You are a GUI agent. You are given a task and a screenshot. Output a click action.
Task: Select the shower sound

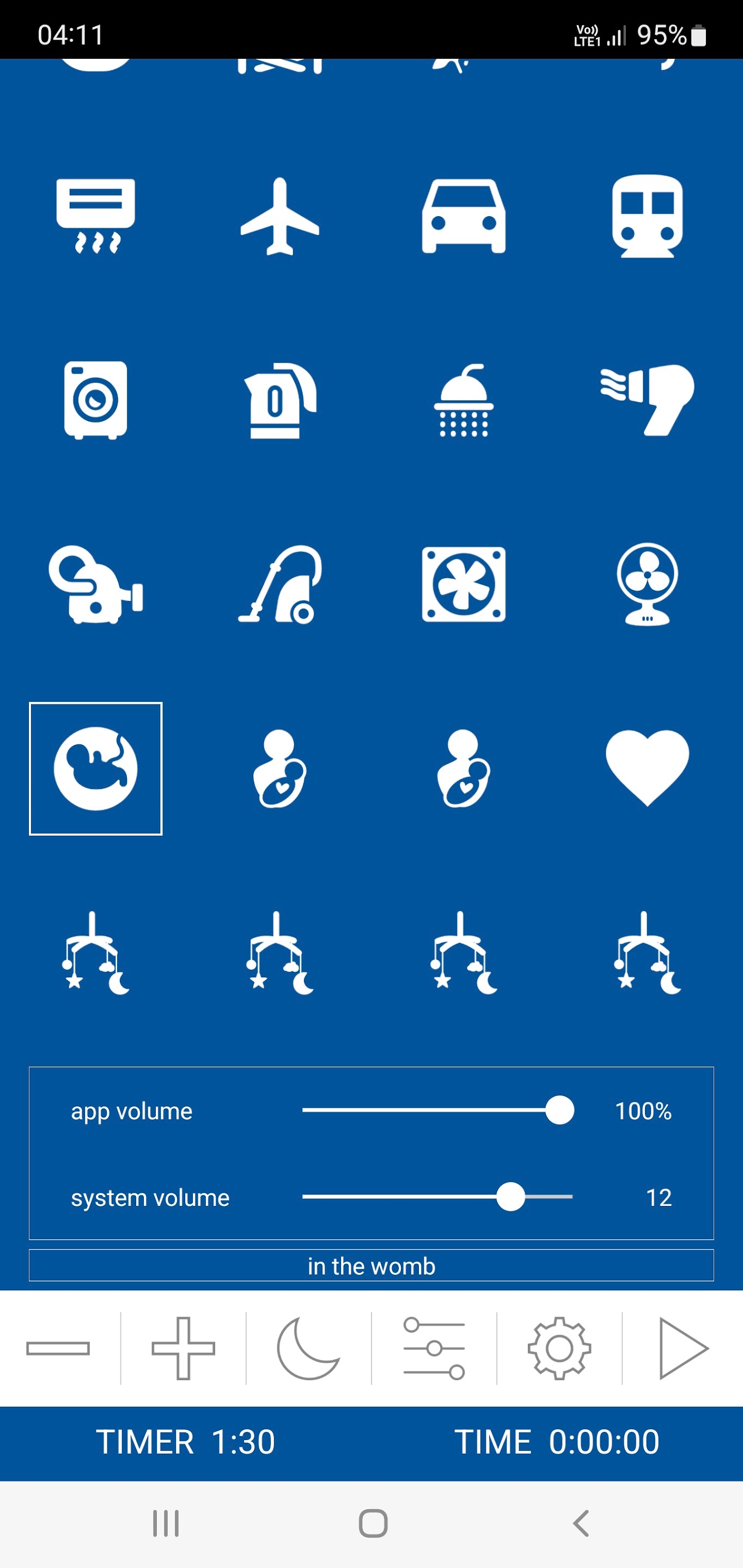[464, 400]
